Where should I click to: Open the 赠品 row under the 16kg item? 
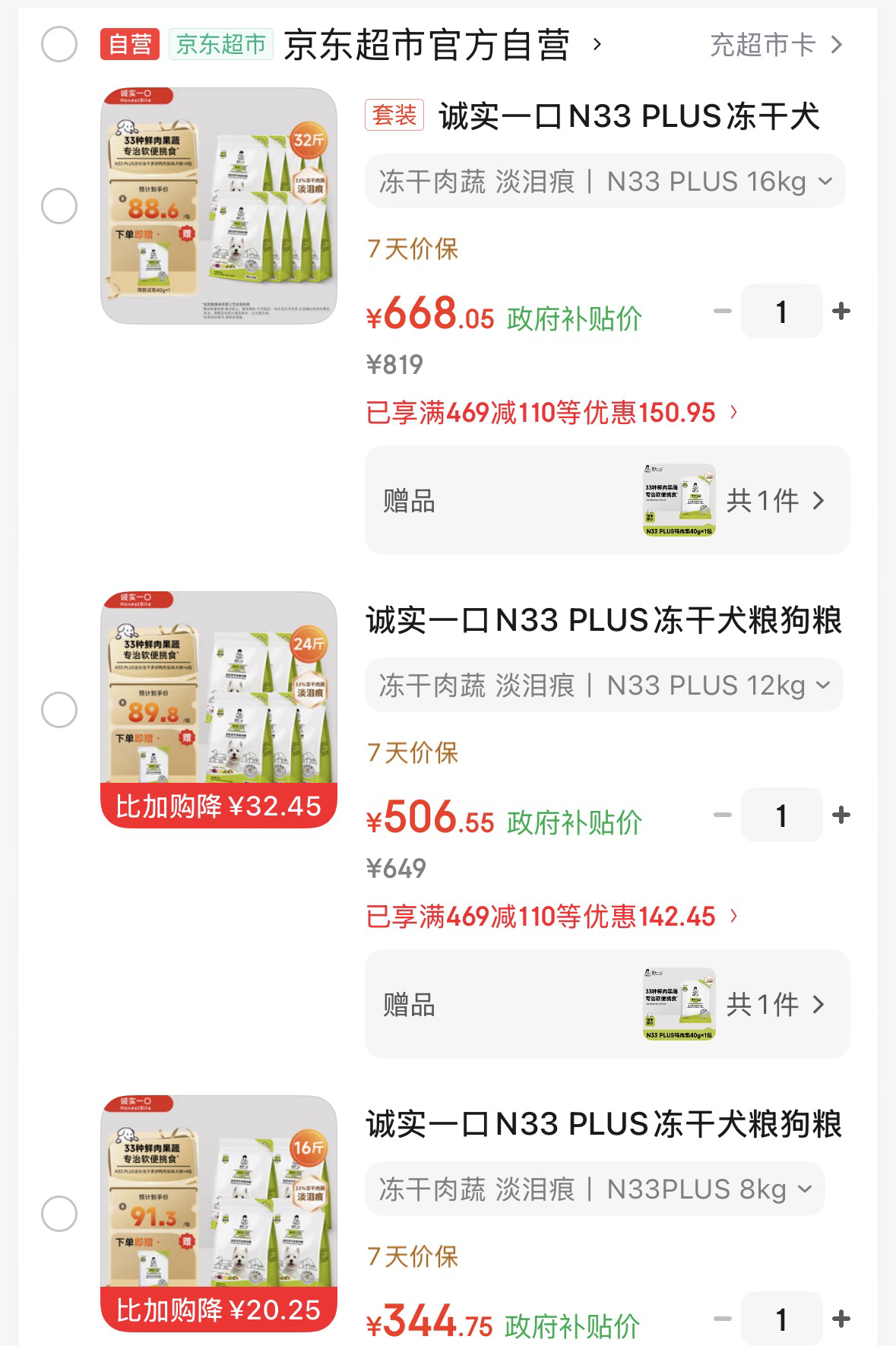pos(606,500)
